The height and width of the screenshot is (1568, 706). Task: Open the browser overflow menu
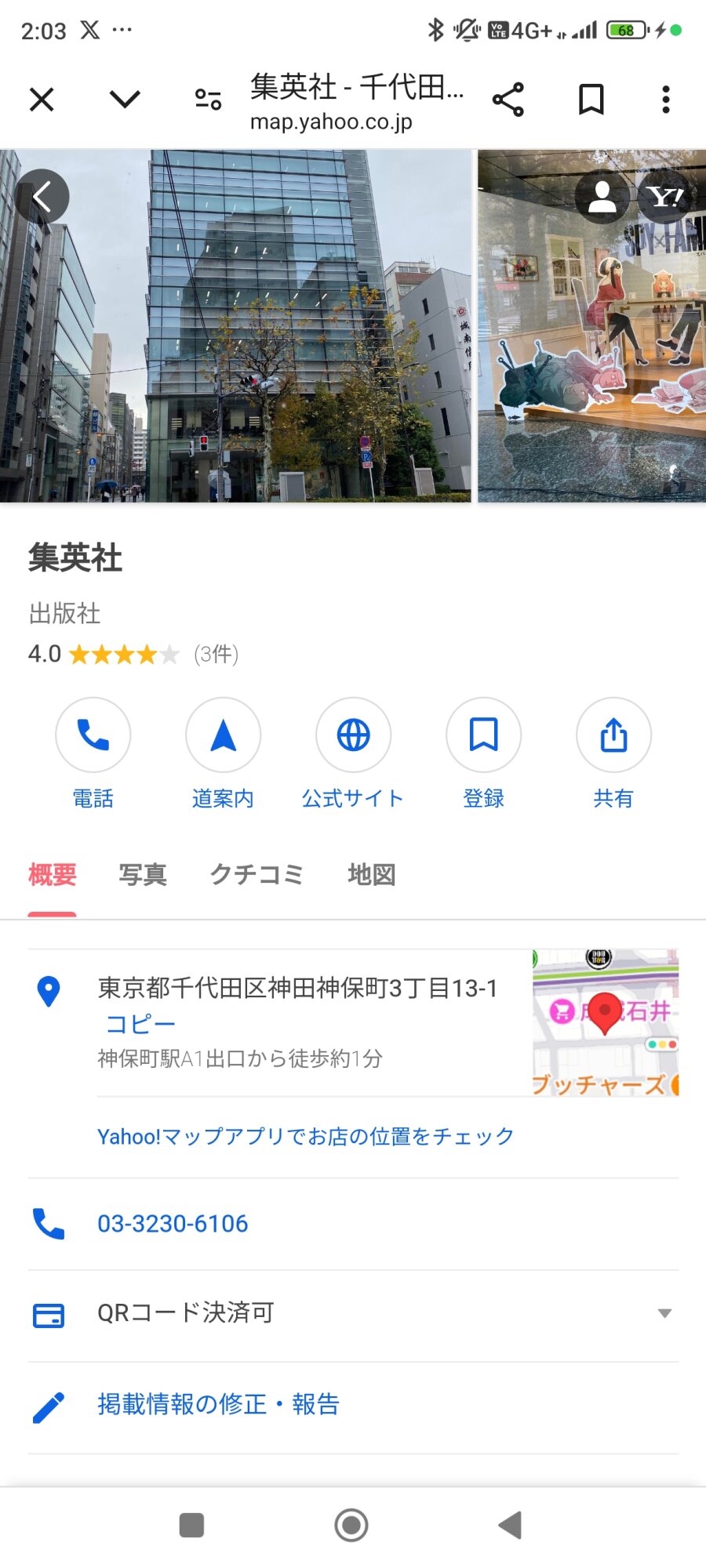click(665, 100)
